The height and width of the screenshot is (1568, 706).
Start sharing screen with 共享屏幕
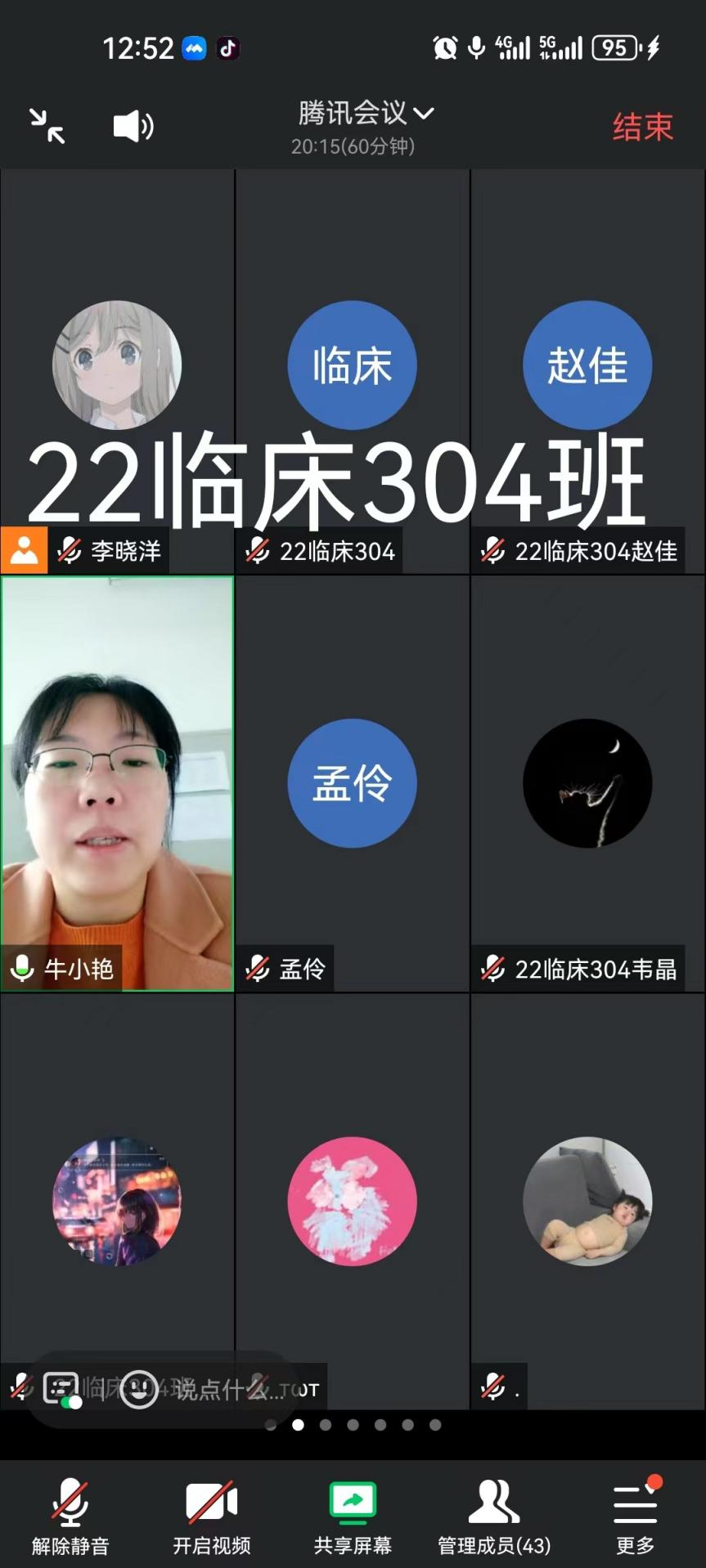pyautogui.click(x=353, y=1516)
